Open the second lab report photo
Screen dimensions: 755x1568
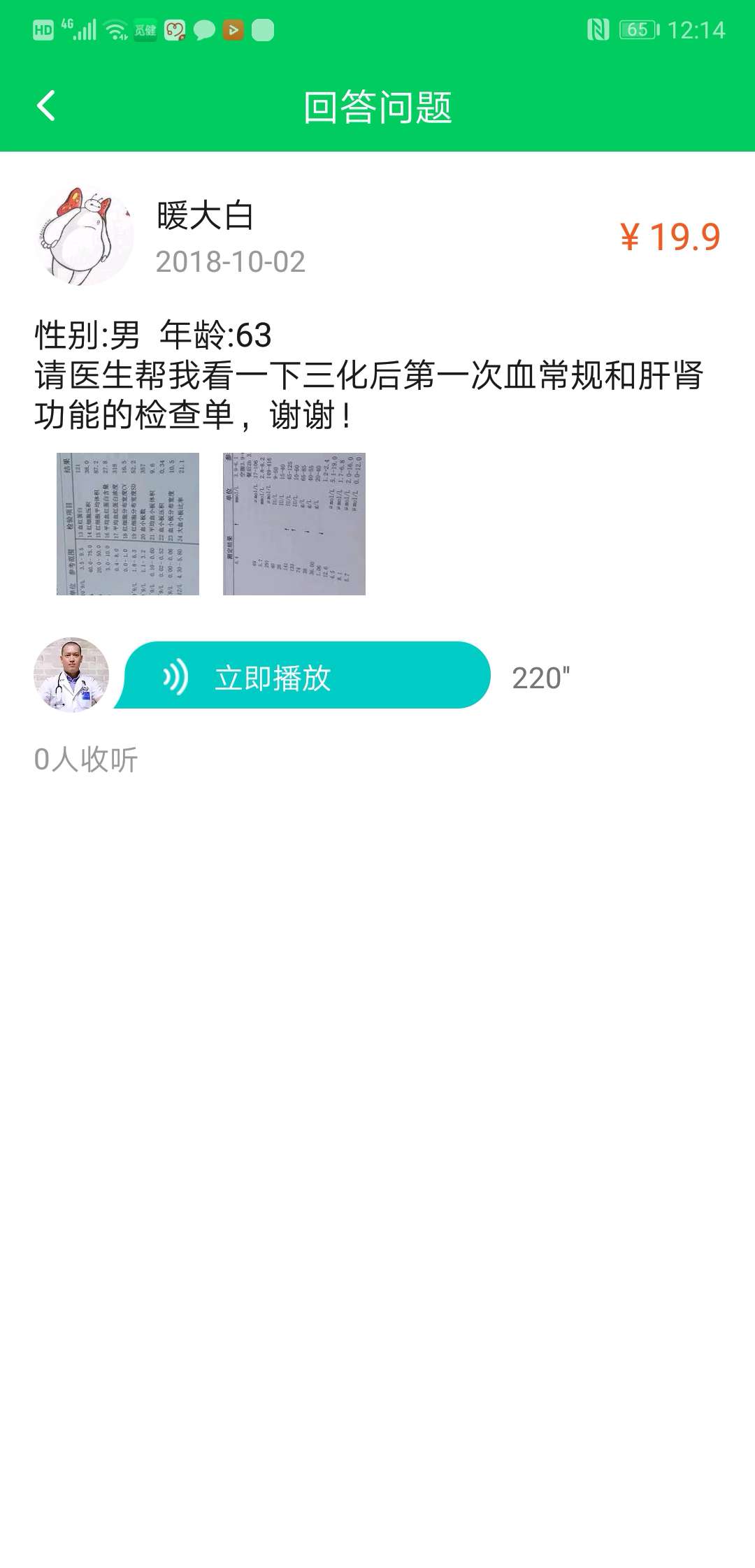point(294,524)
